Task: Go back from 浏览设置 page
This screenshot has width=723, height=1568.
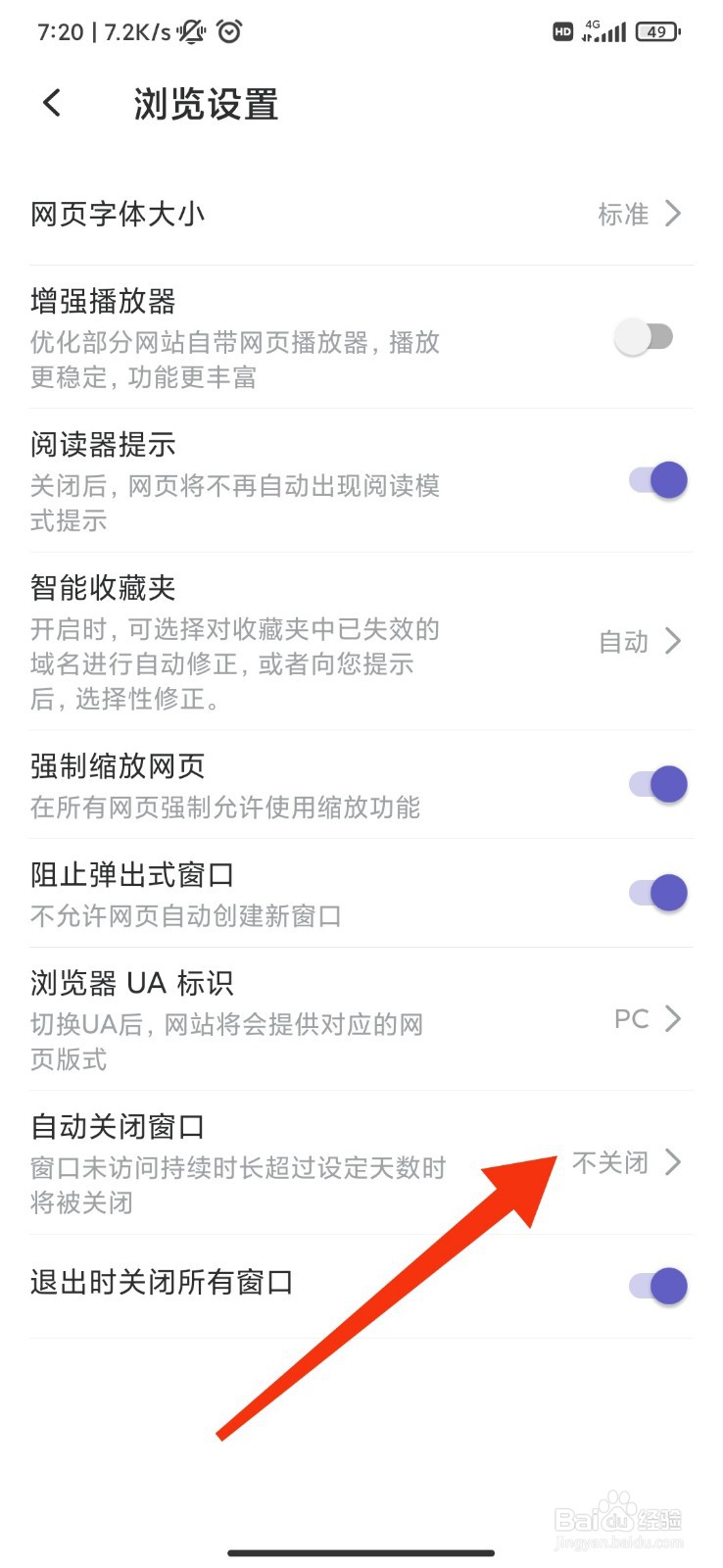Action: (53, 103)
